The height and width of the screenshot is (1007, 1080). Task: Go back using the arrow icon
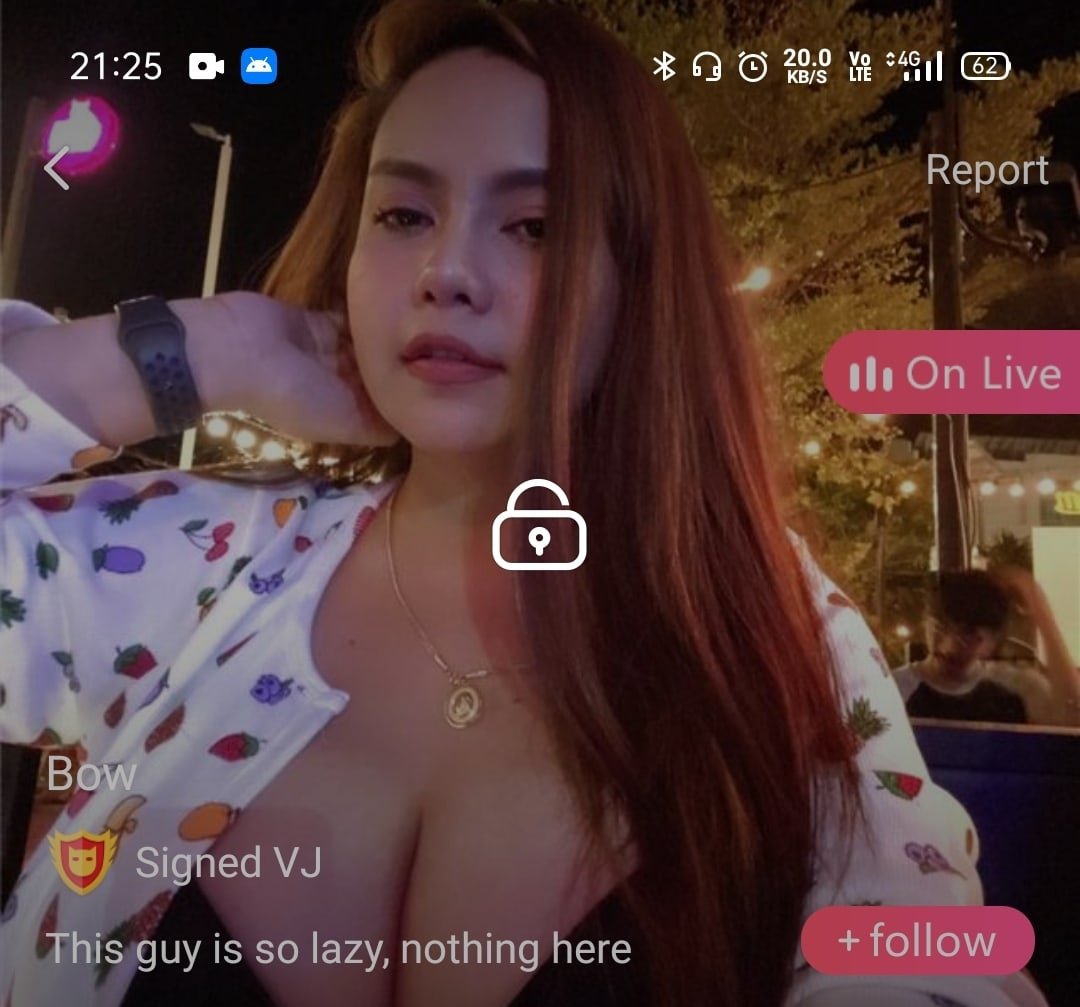[x=57, y=168]
